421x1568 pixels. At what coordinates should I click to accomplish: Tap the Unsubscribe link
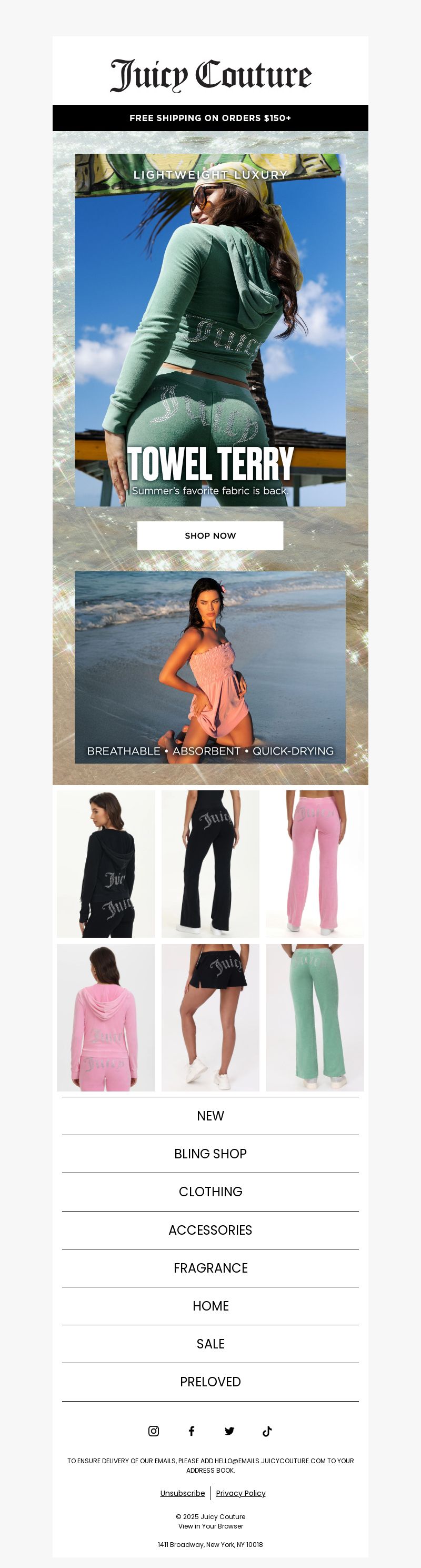[x=183, y=1493]
